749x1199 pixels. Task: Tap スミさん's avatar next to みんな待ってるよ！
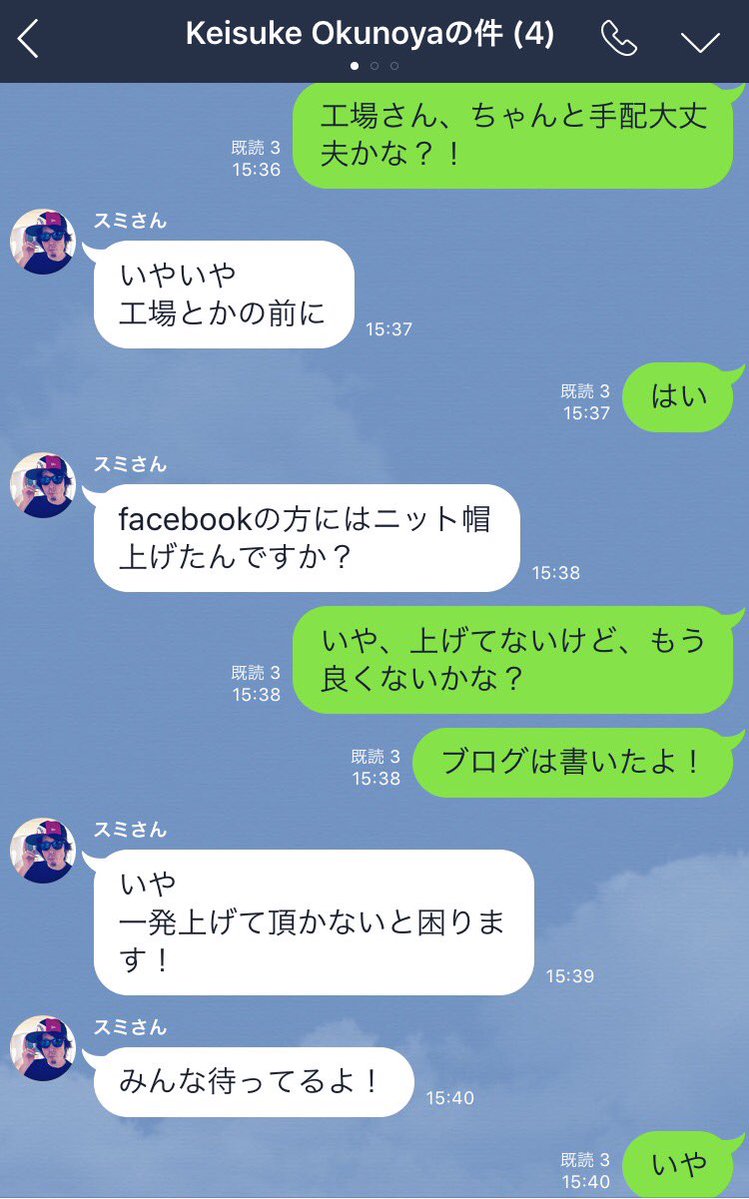[x=43, y=1048]
